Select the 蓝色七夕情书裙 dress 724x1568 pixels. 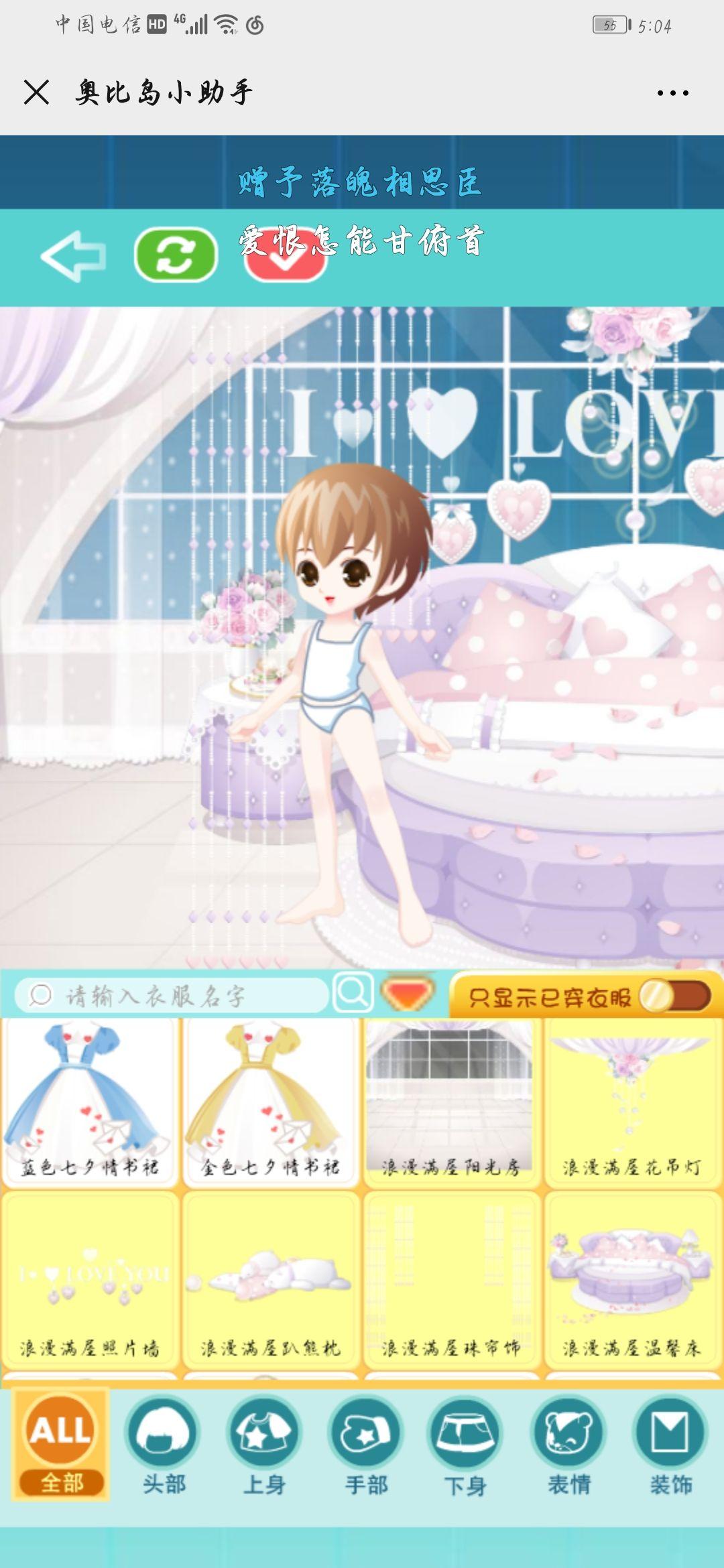point(90,1103)
